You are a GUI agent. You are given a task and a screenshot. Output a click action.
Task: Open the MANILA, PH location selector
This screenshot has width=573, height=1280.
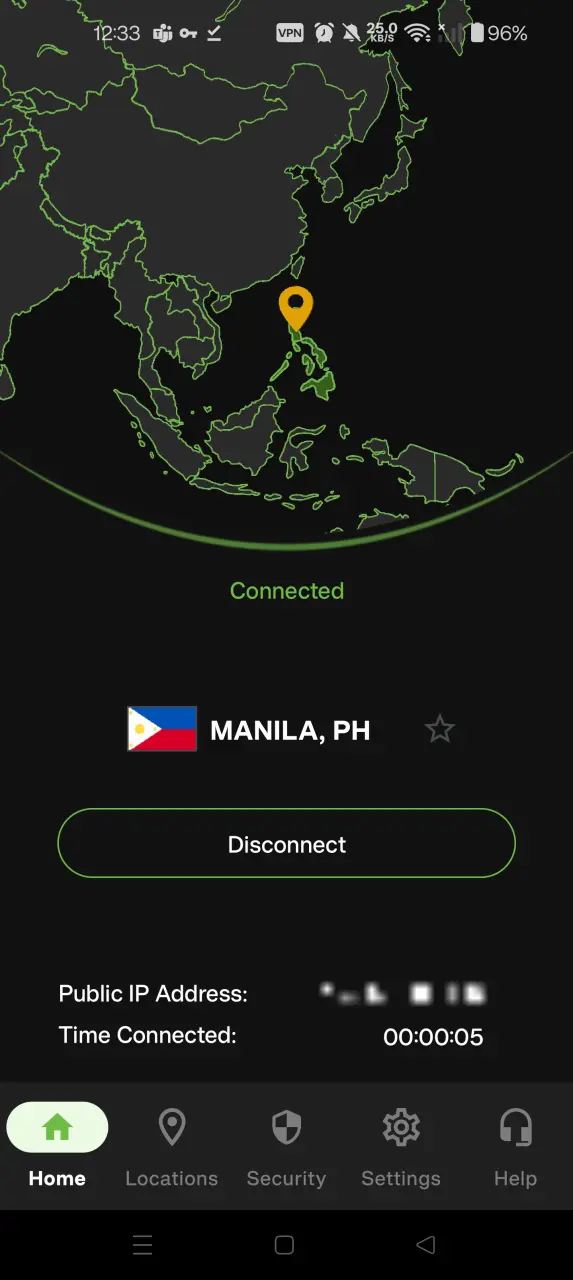click(x=249, y=729)
